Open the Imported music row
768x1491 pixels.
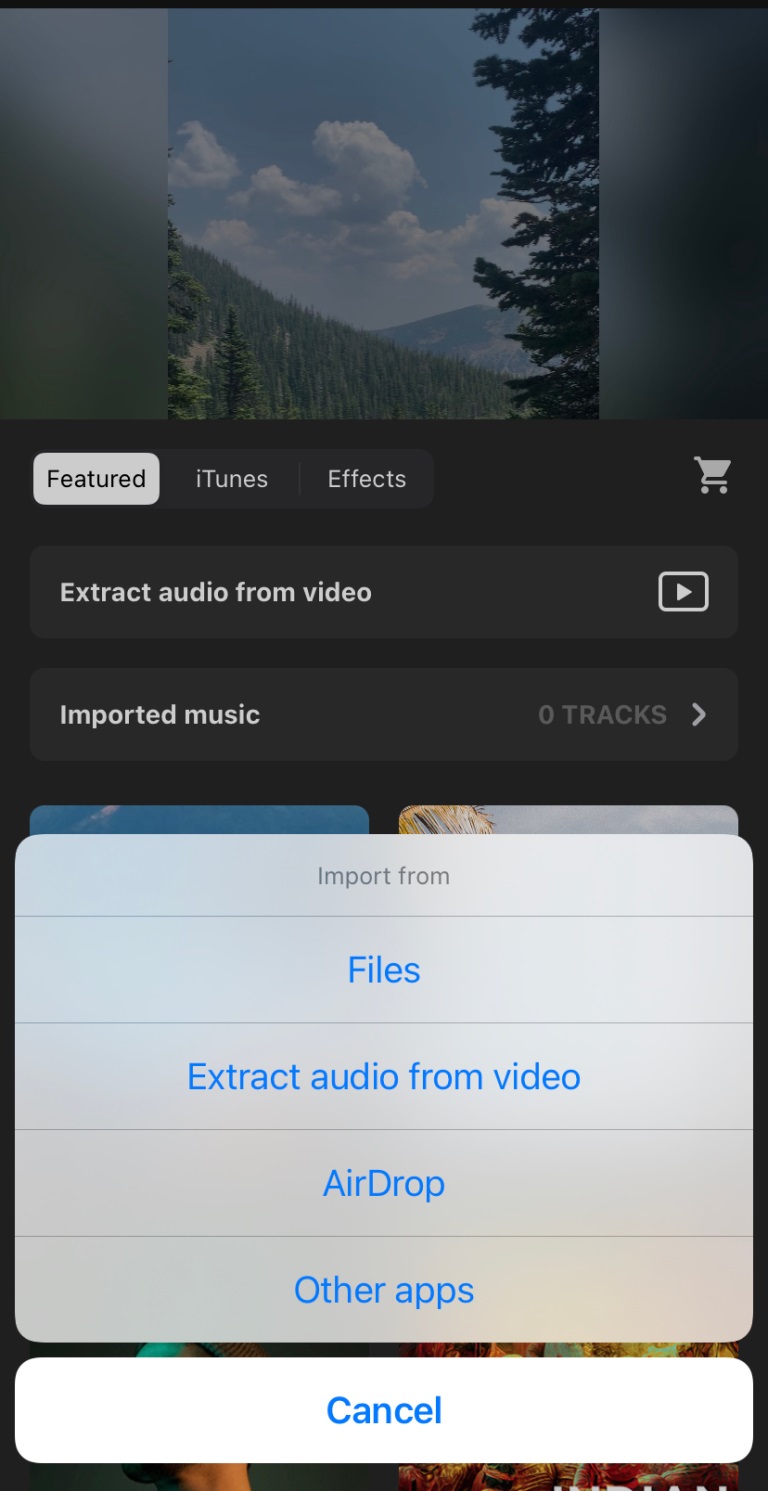[384, 715]
